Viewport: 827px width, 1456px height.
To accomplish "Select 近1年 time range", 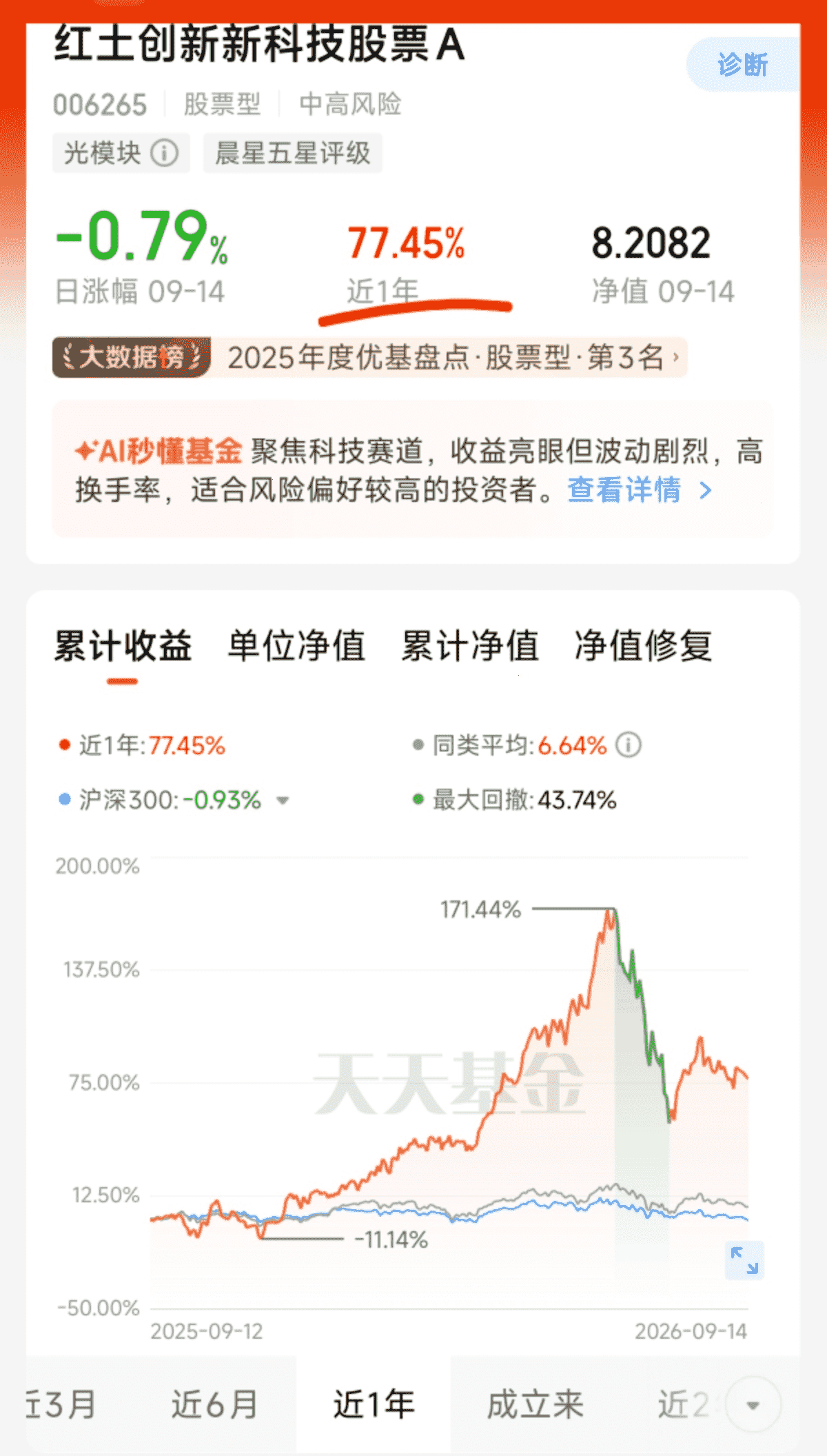I will coord(374,1404).
